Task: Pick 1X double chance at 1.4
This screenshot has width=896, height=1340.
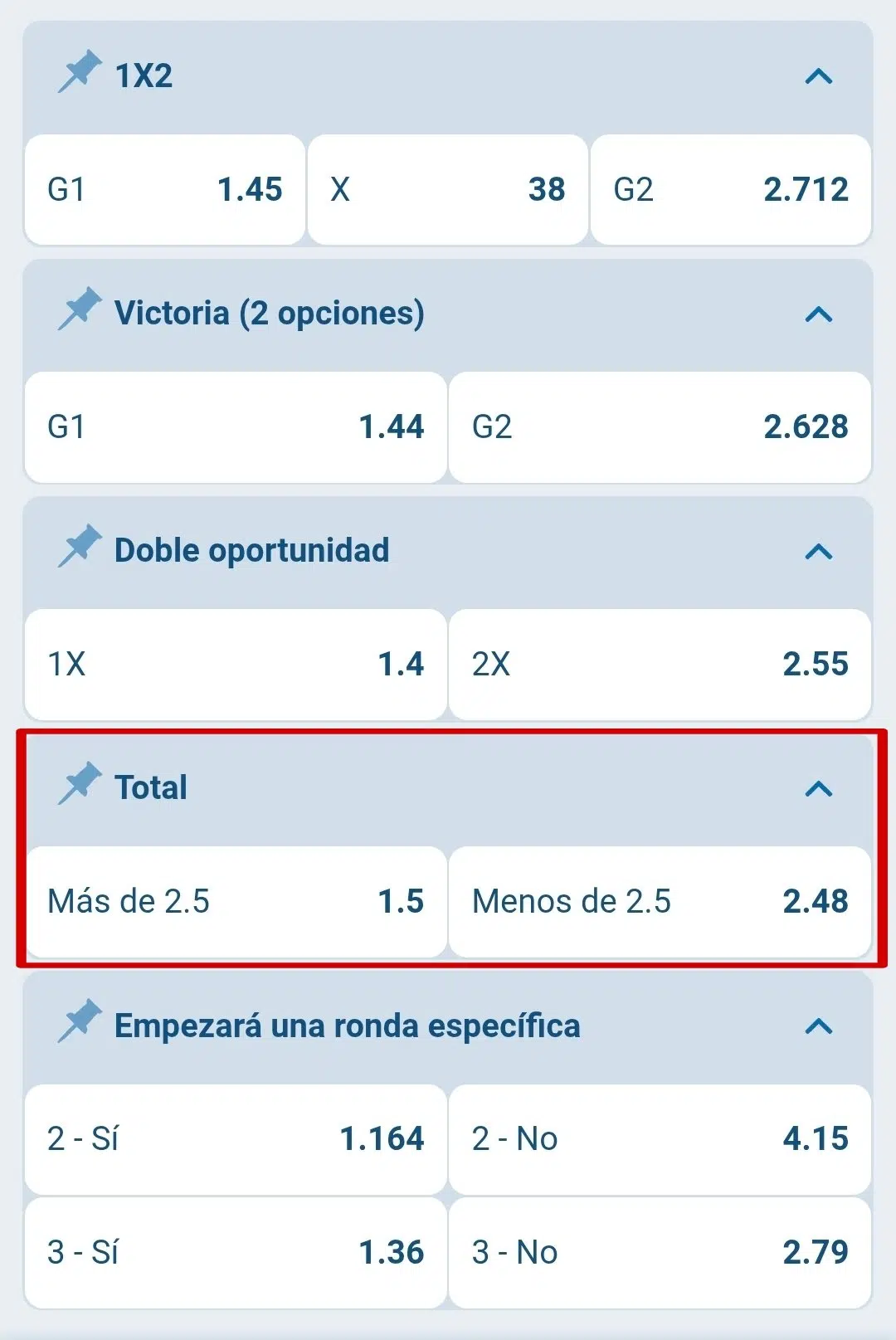Action: [236, 663]
